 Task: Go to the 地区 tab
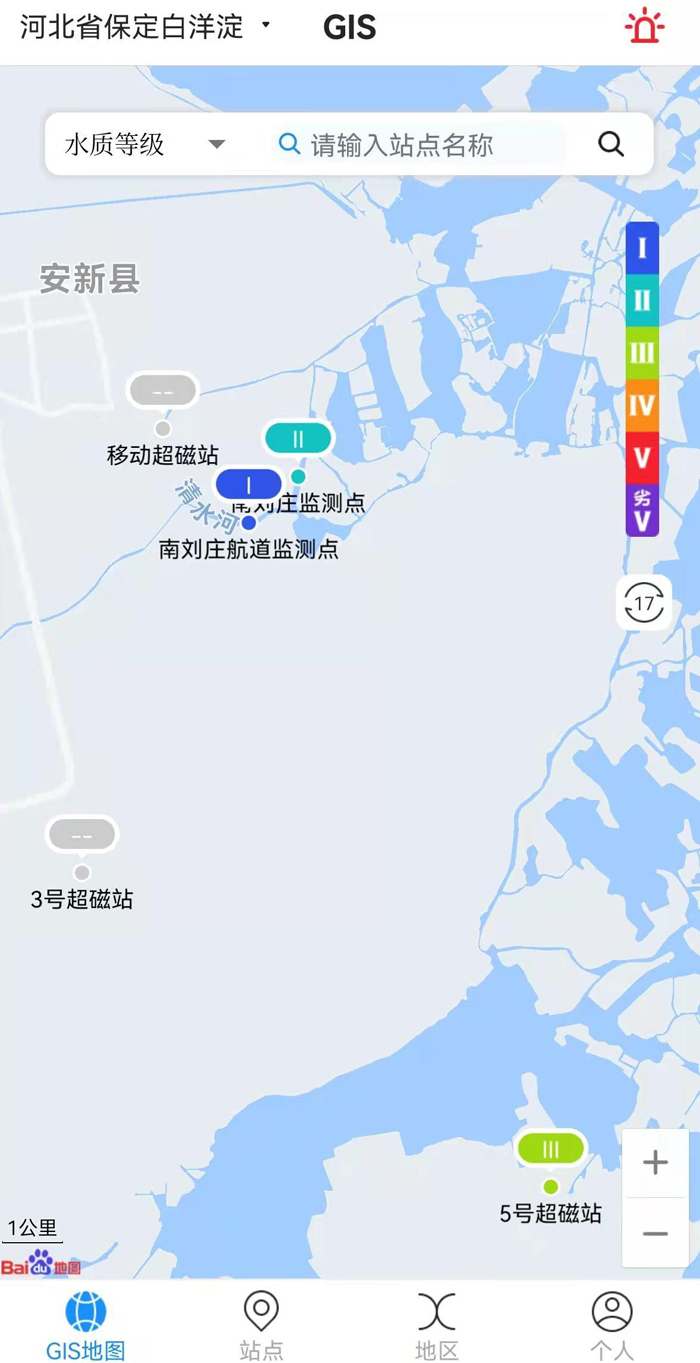tap(437, 1325)
